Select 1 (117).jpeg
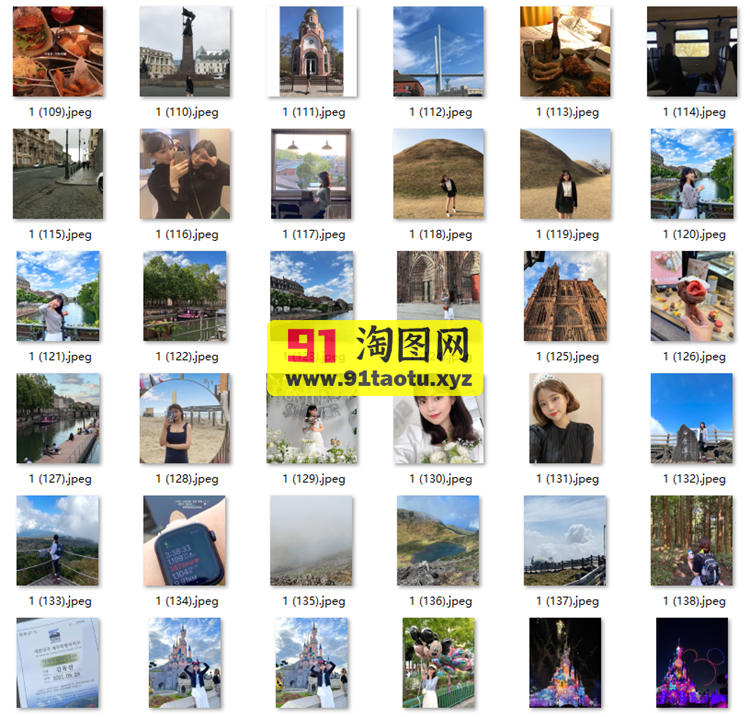Viewport: 750px width, 717px height. point(311,174)
